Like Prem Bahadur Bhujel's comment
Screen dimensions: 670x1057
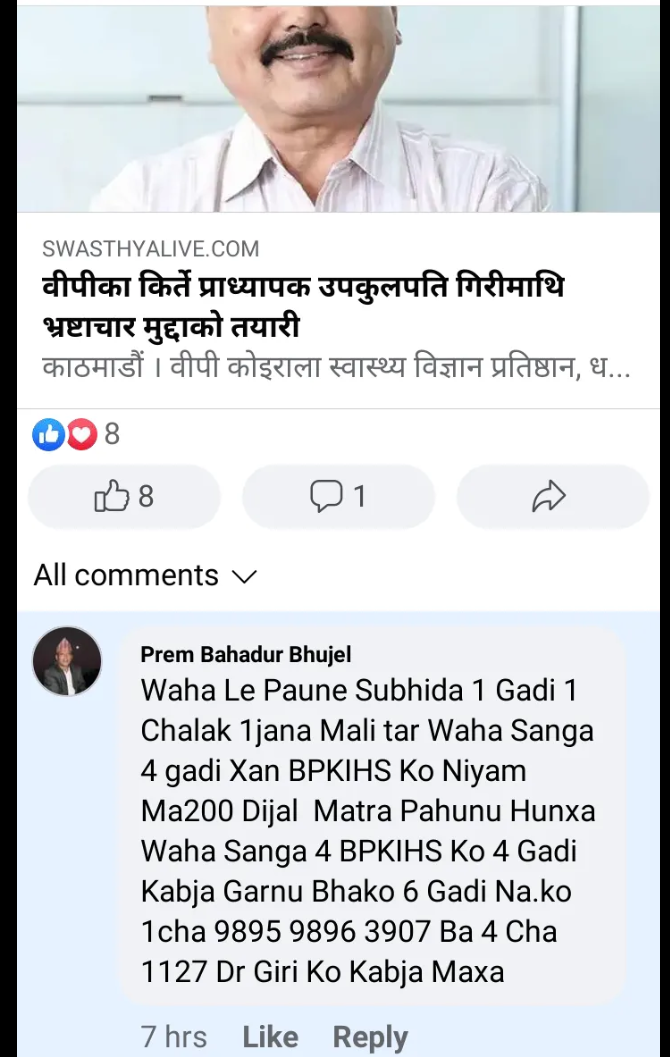tap(270, 1037)
